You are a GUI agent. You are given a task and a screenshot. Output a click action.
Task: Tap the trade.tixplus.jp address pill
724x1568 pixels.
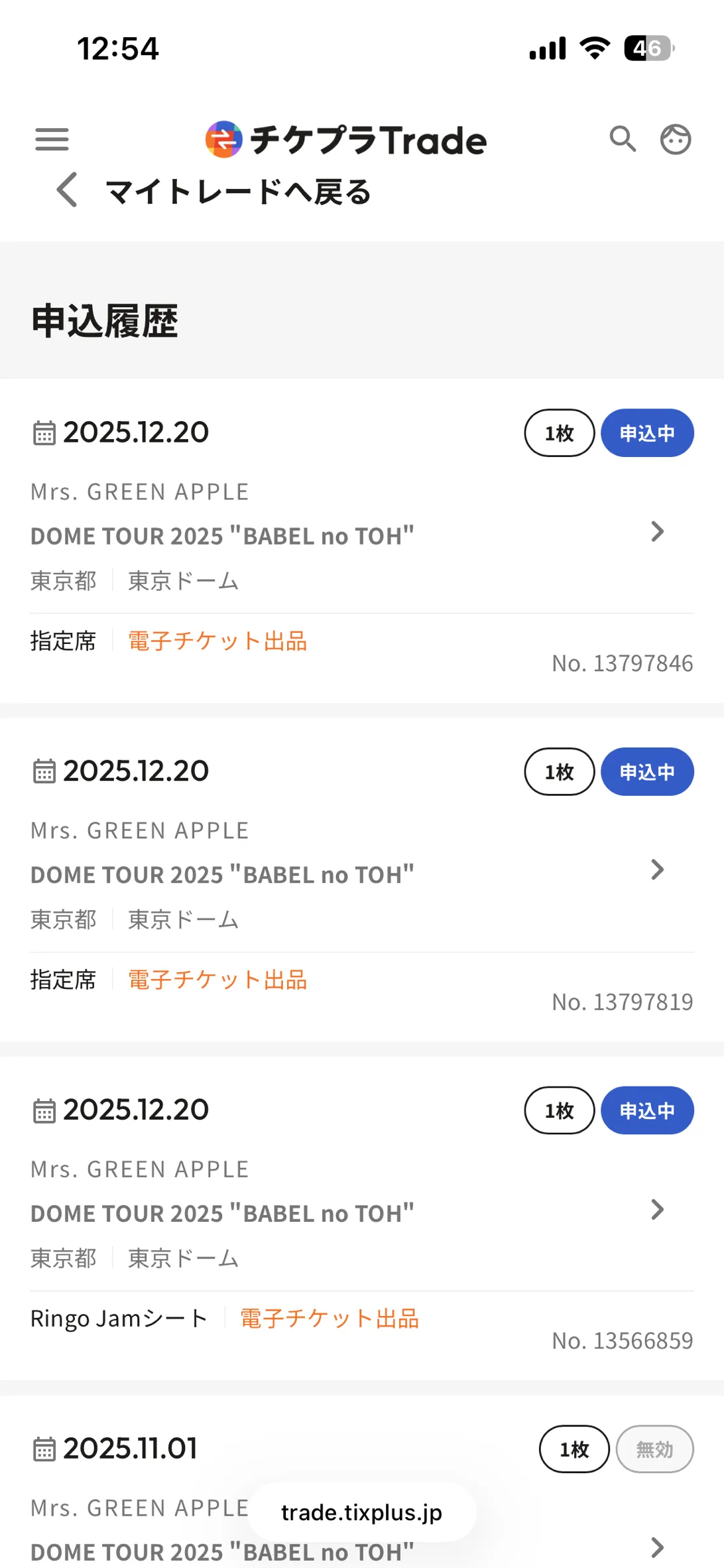tap(361, 1512)
